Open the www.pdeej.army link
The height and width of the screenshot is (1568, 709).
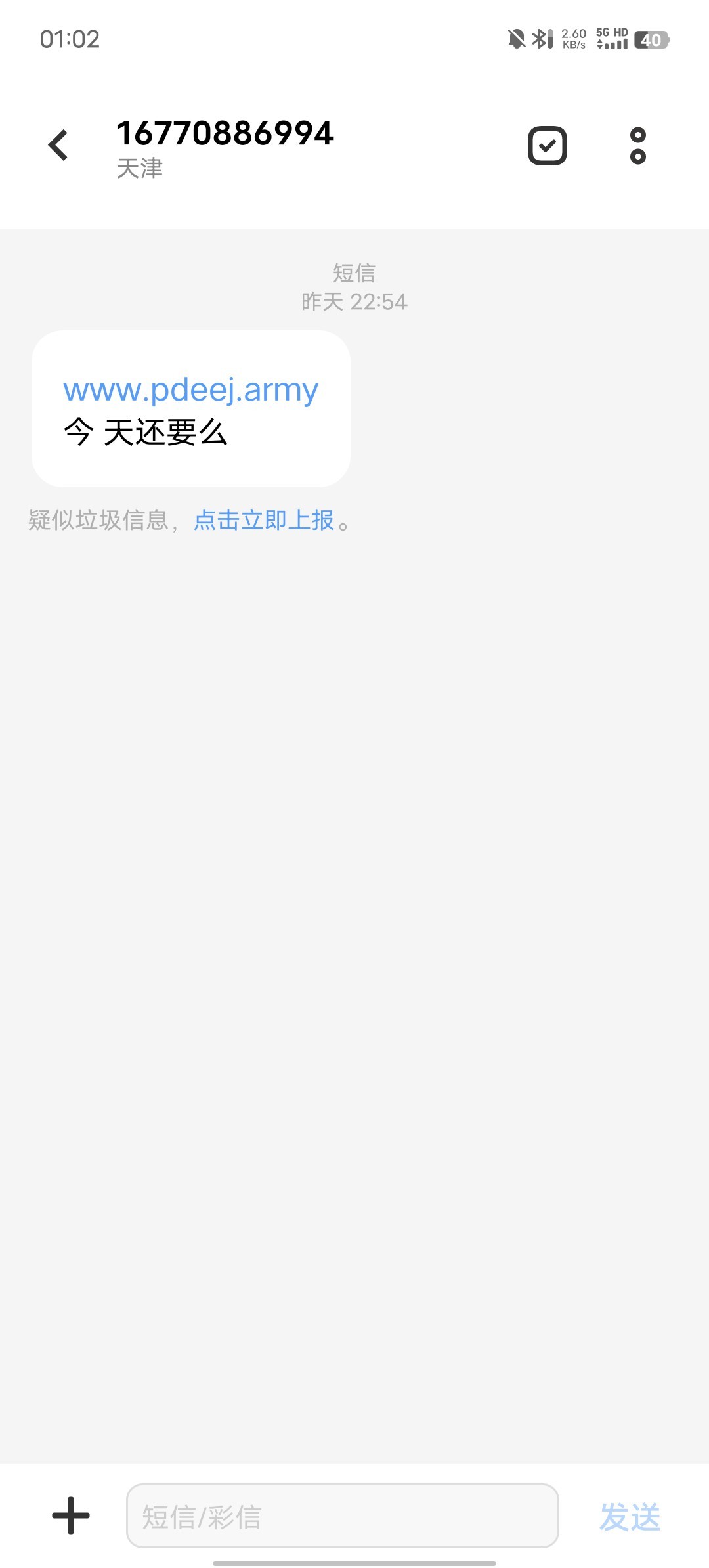[189, 389]
